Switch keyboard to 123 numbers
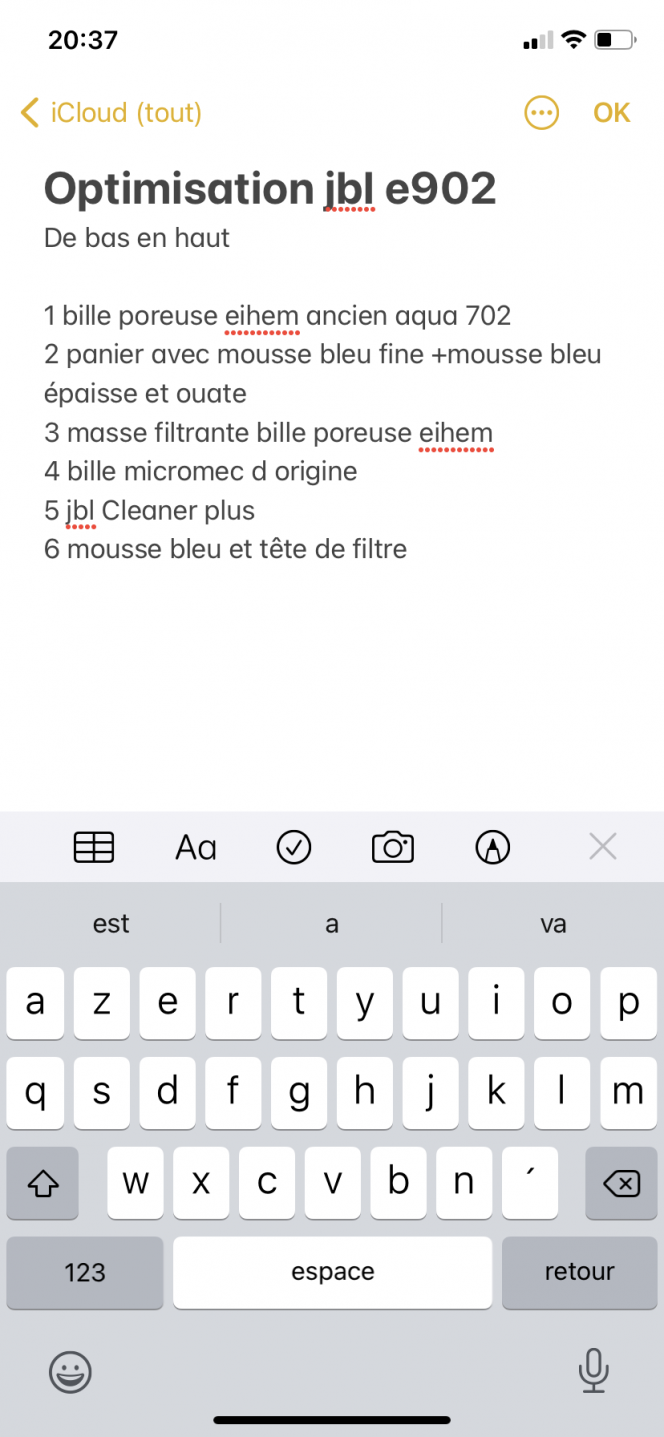 click(85, 1272)
